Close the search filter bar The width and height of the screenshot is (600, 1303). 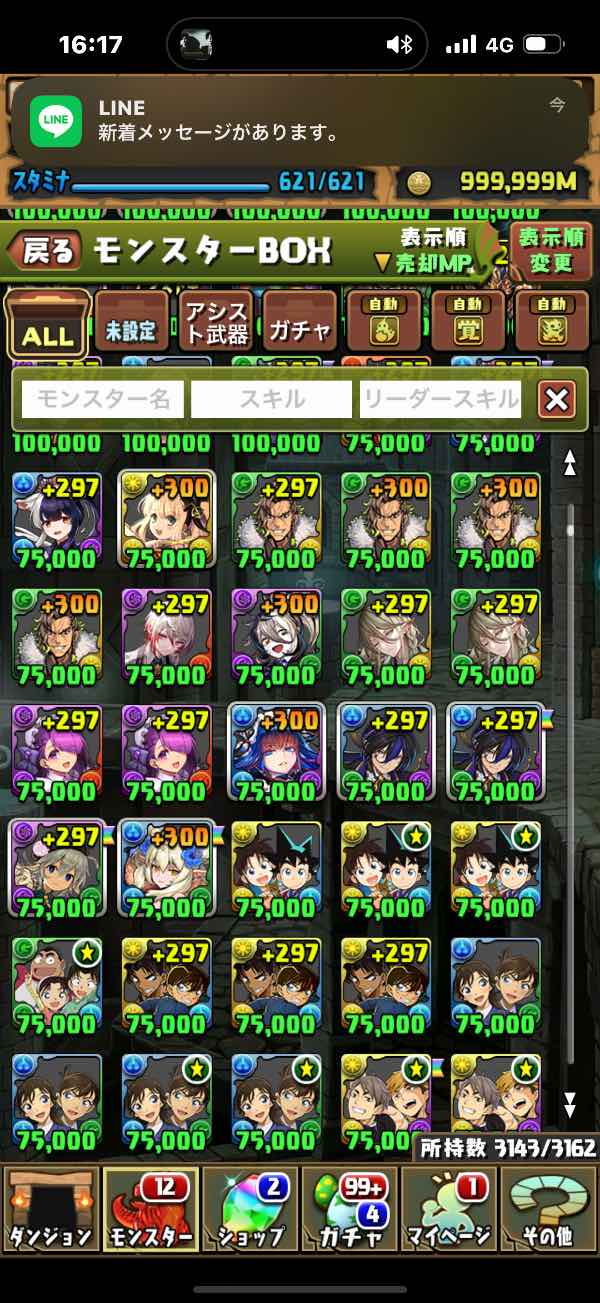556,400
